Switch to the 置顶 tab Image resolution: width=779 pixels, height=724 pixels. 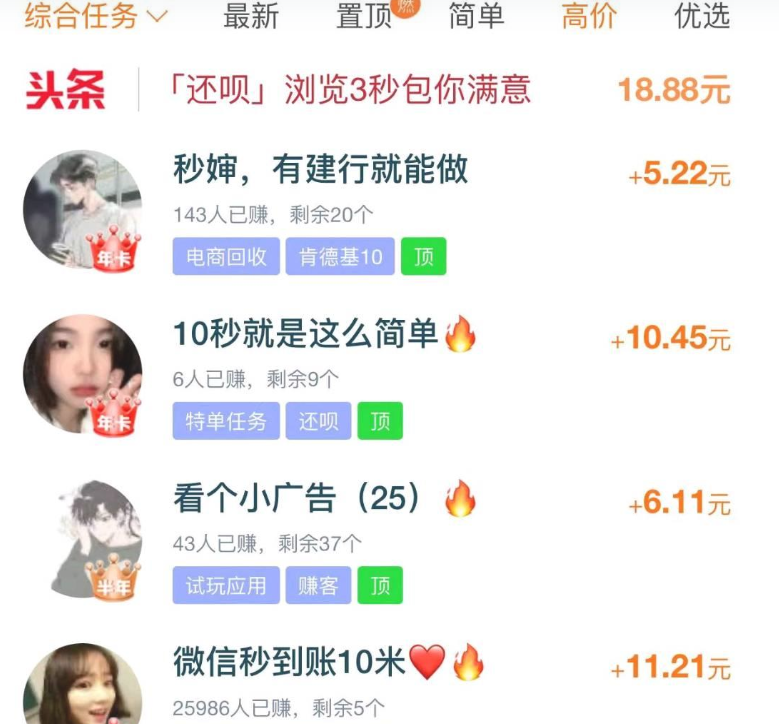364,16
